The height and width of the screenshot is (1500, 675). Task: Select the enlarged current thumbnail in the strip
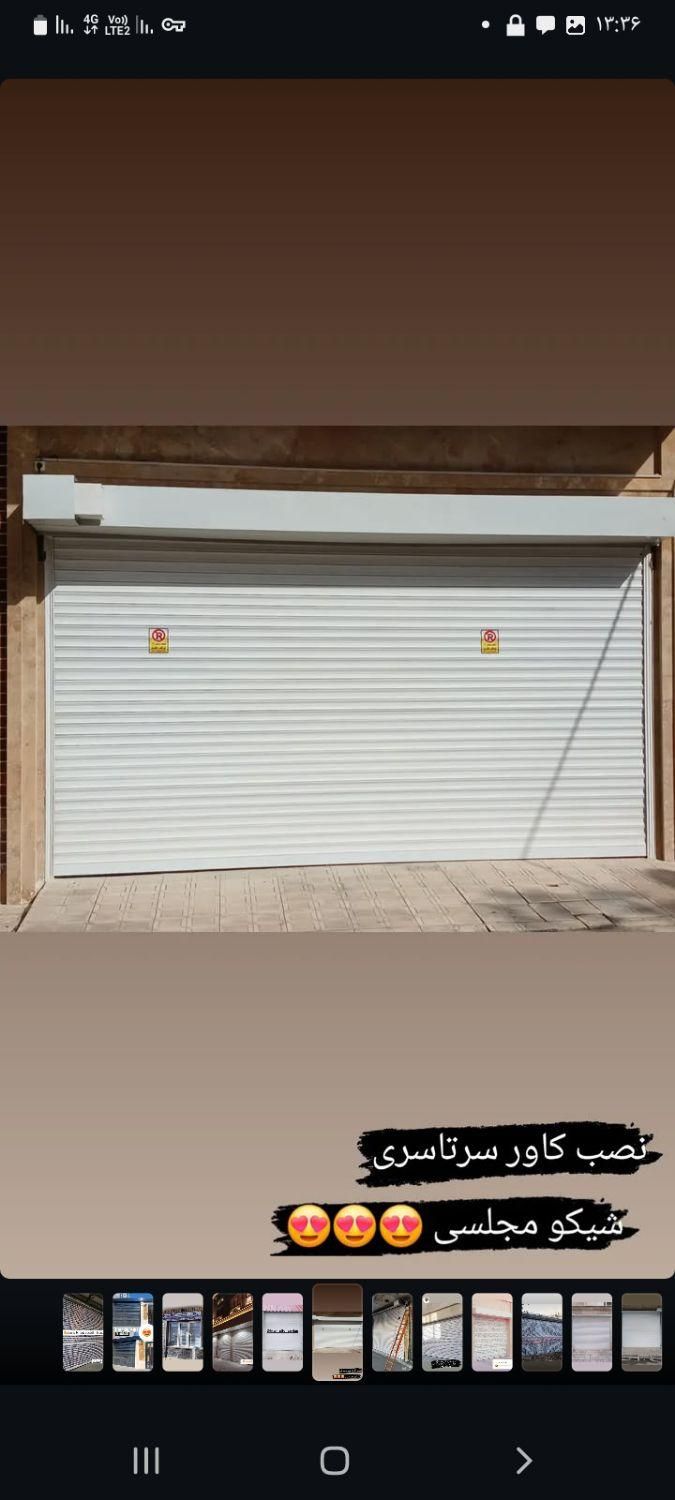(x=337, y=1332)
